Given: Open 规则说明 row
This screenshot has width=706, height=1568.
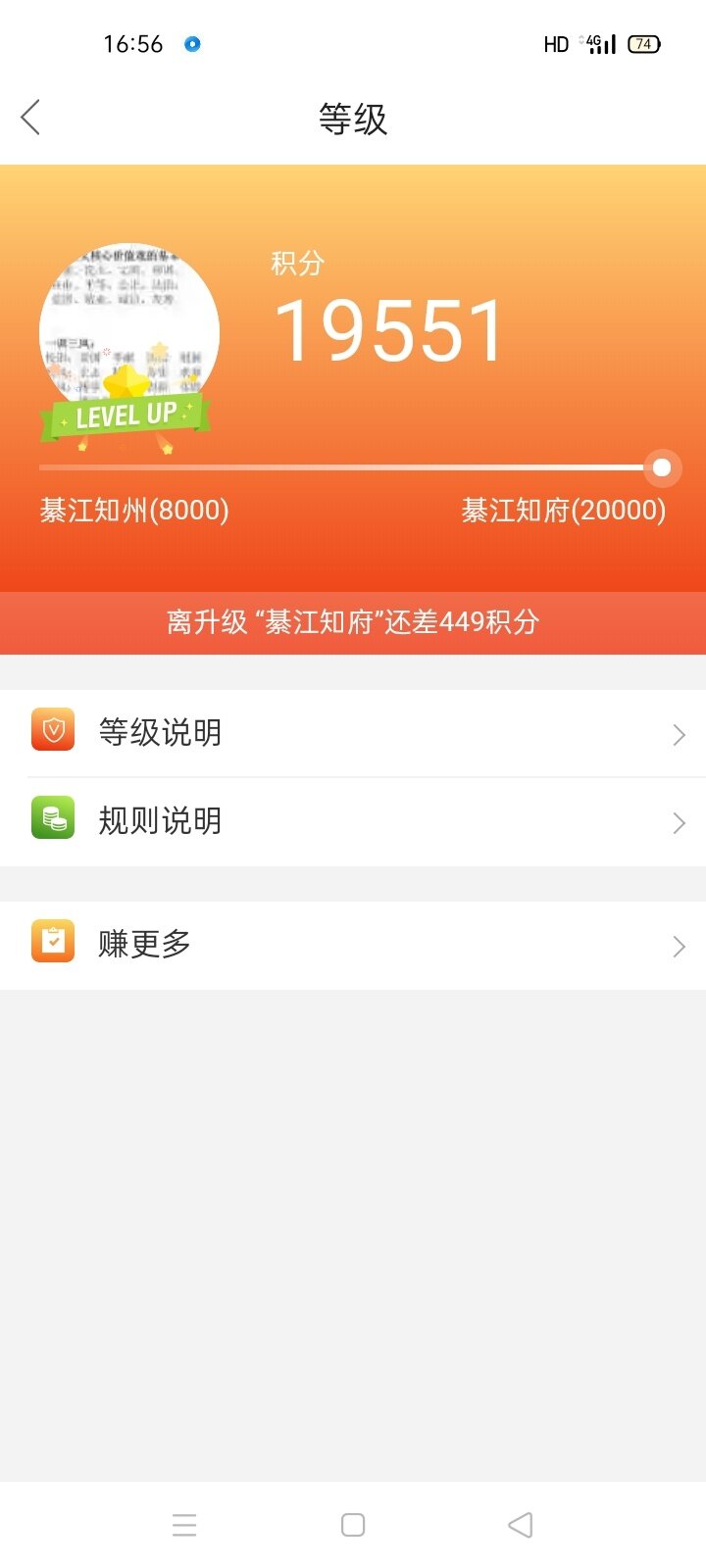Looking at the screenshot, I should pyautogui.click(x=353, y=821).
